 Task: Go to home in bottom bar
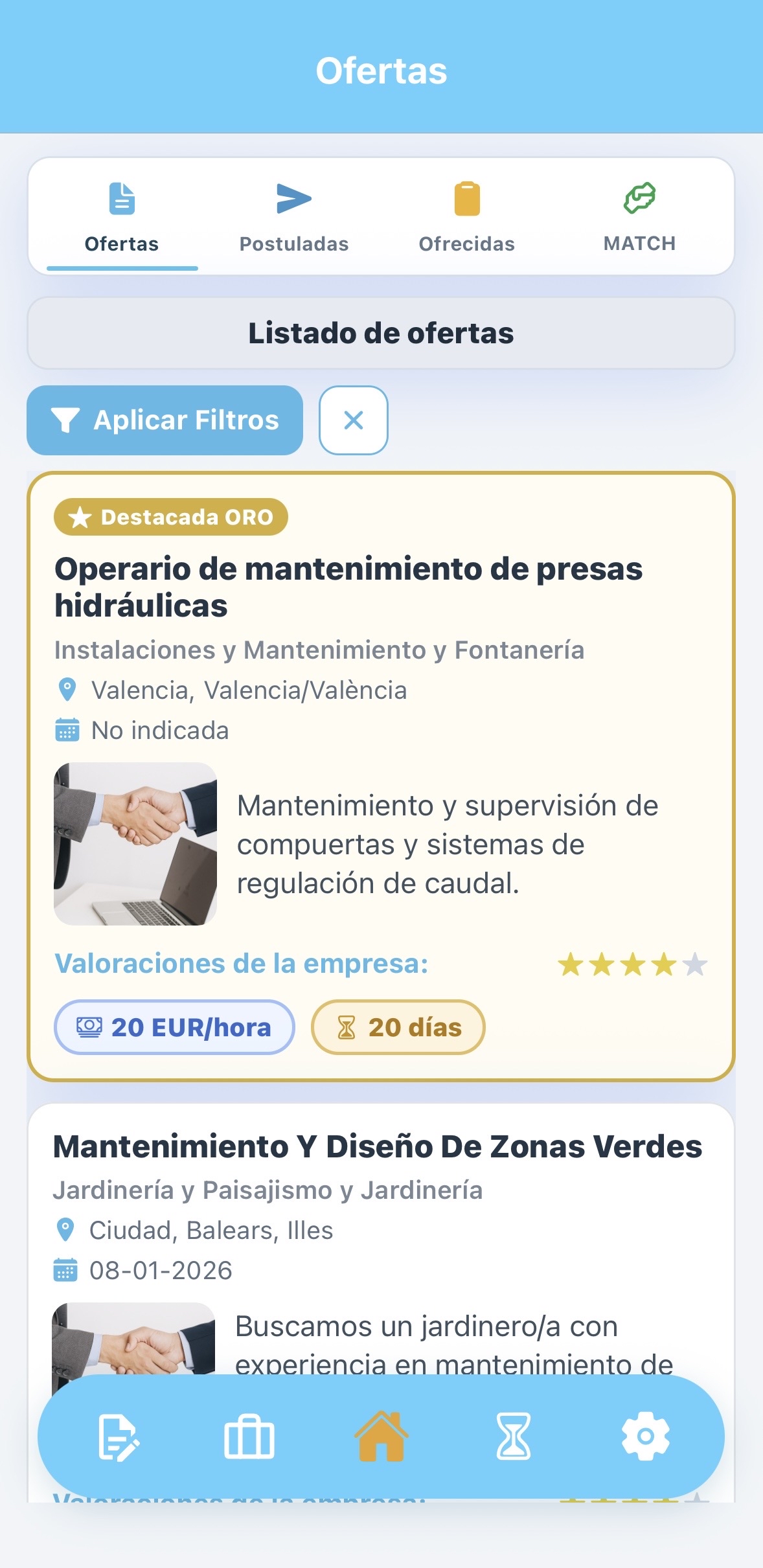[x=381, y=1436]
